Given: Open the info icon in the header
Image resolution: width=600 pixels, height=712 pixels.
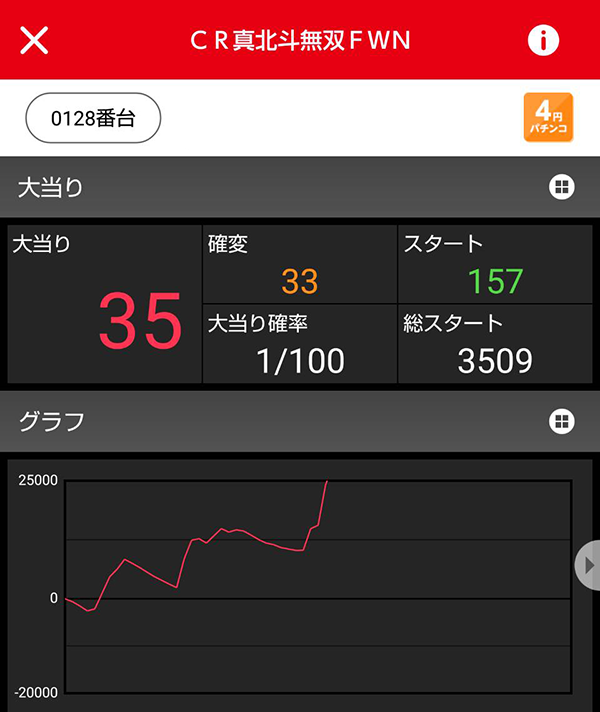Looking at the screenshot, I should (x=543, y=40).
